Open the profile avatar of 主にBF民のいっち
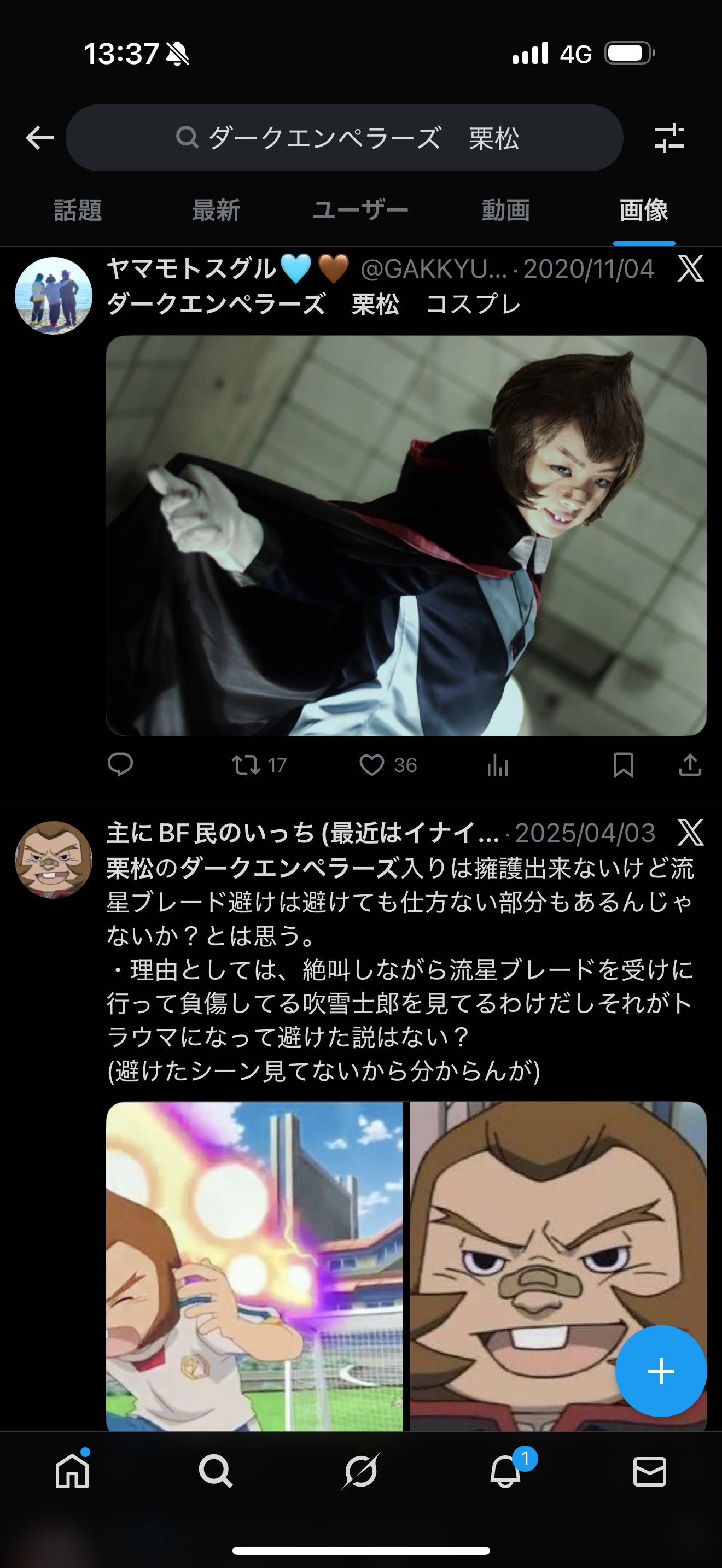Screen dimensions: 722x1568 coord(54,859)
